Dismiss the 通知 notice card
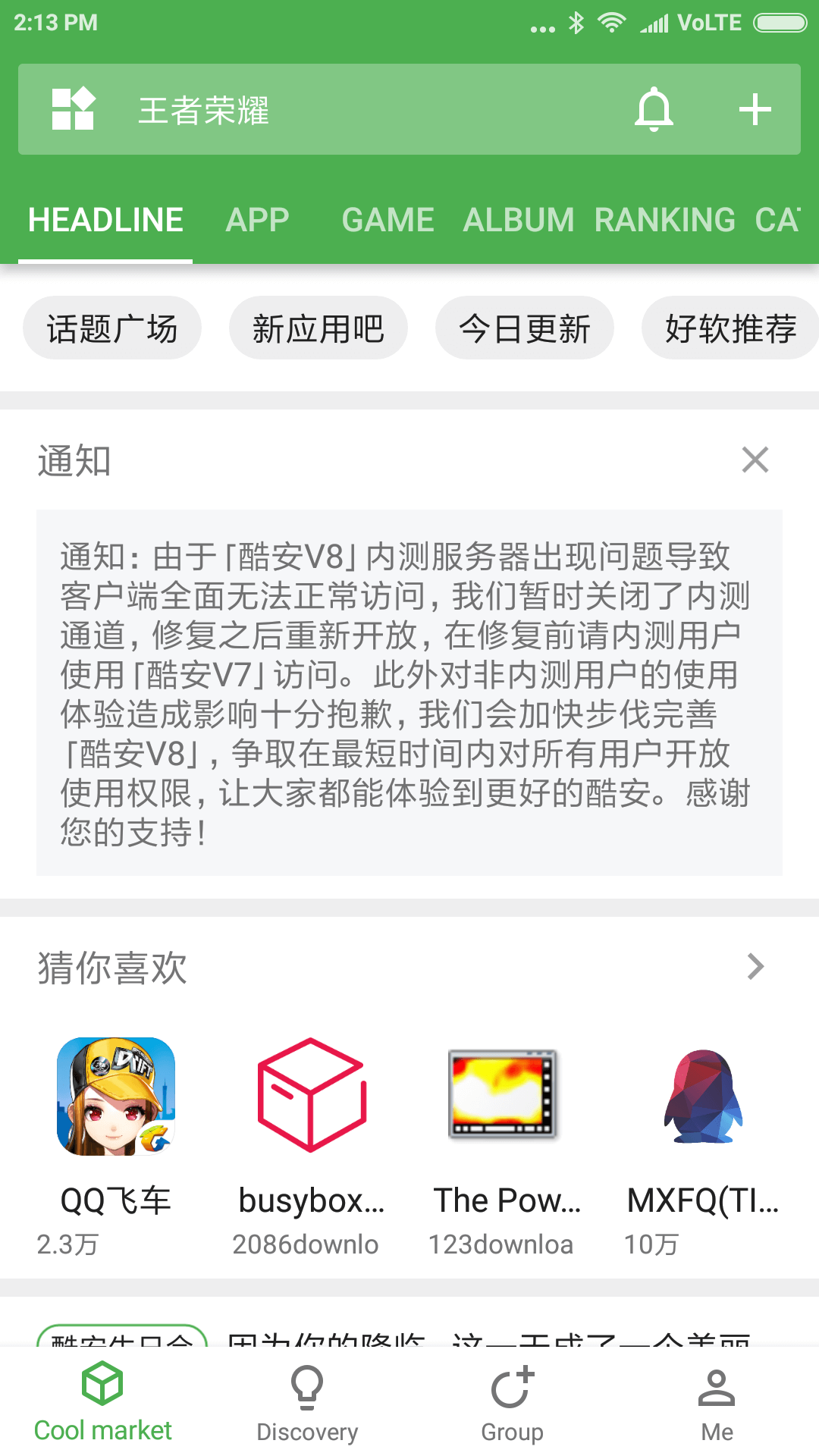The image size is (819, 1456). coord(755,460)
